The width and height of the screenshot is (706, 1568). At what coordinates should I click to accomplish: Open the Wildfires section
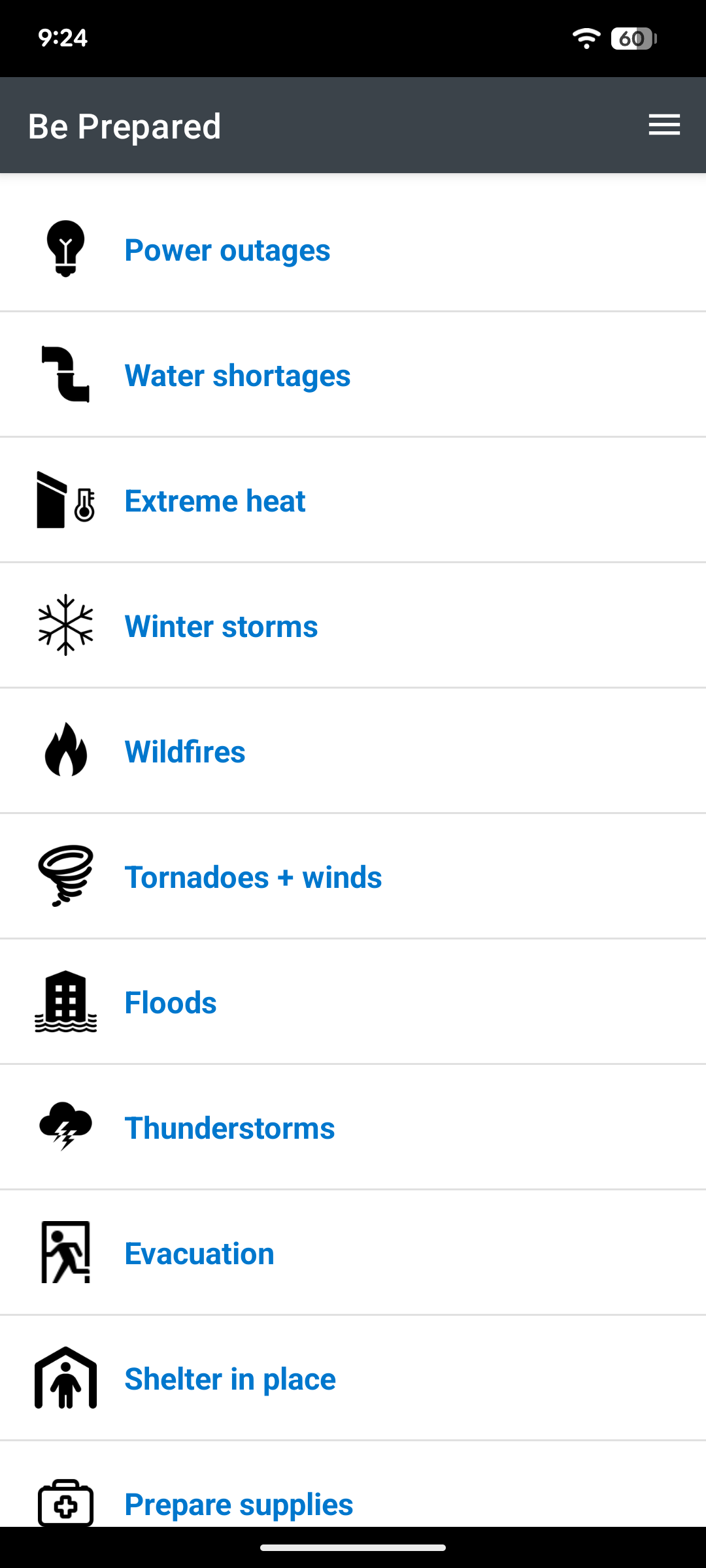pyautogui.click(x=185, y=752)
